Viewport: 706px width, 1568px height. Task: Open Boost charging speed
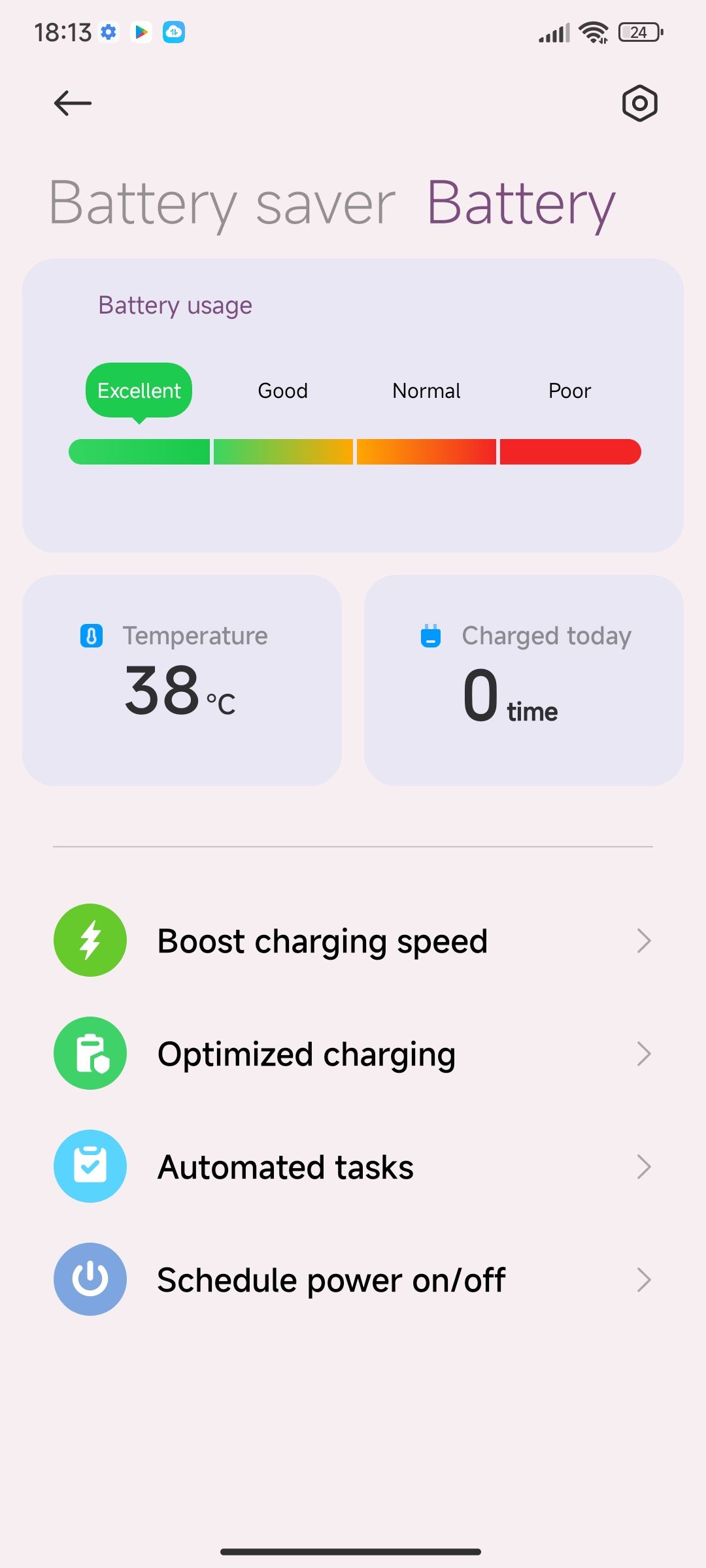353,941
